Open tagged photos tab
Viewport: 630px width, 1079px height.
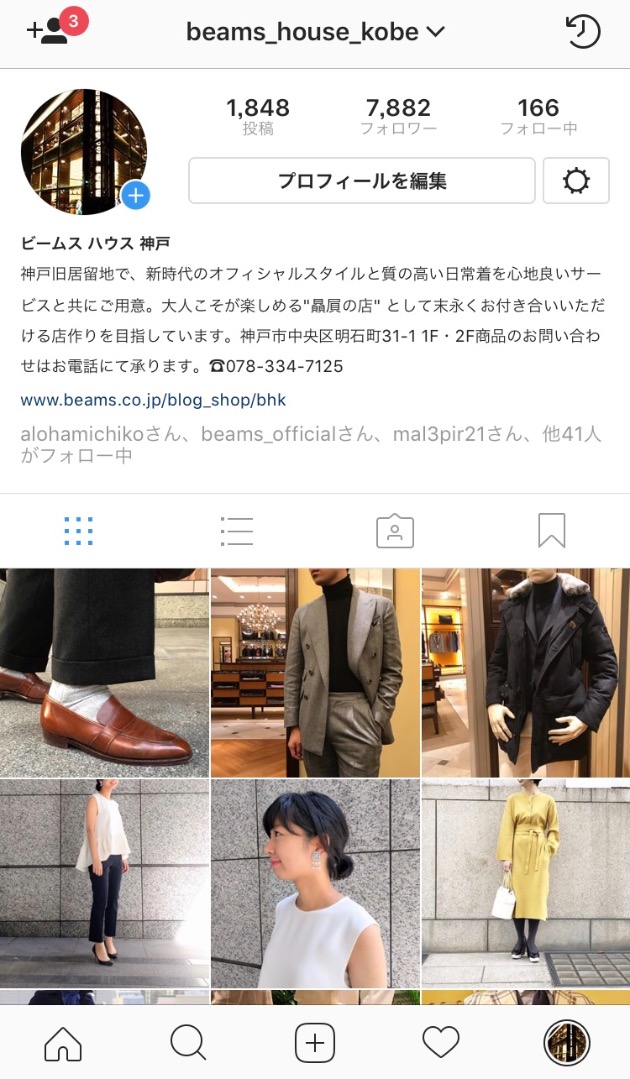pos(394,531)
